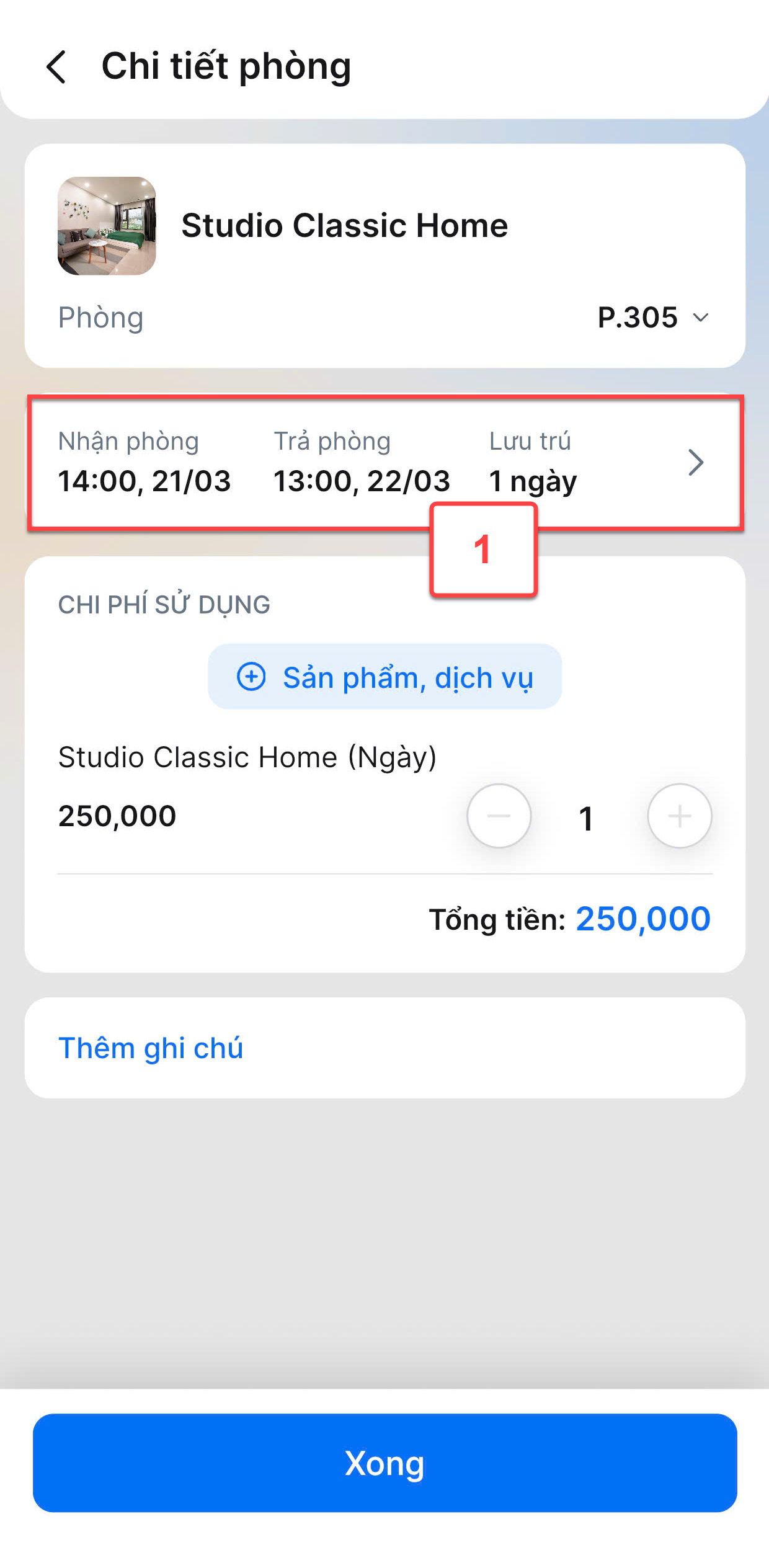The width and height of the screenshot is (769, 1568).
Task: Add Sản phẩm, dịch vụ
Action: coord(384,677)
